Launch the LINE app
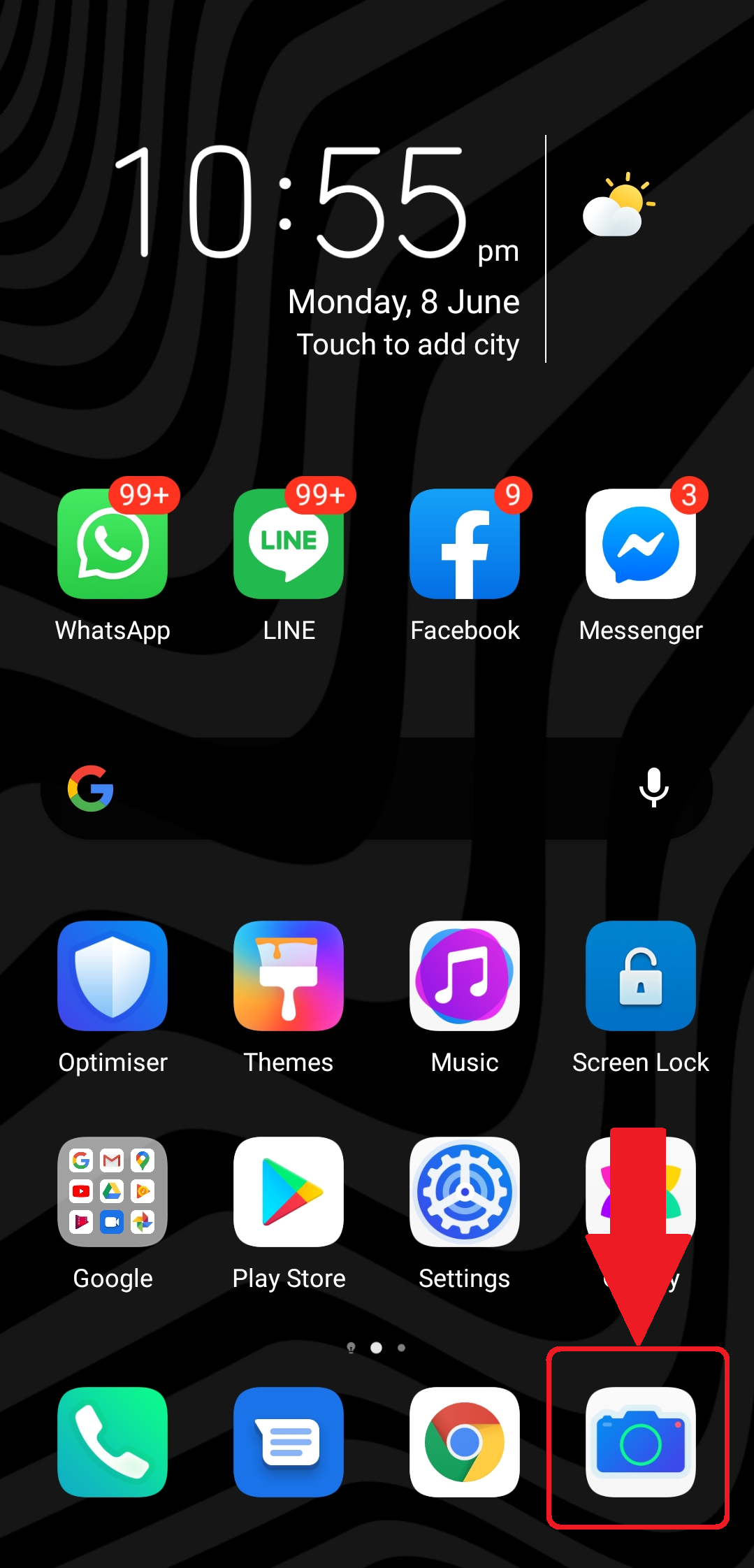This screenshot has height=1568, width=754. point(289,544)
